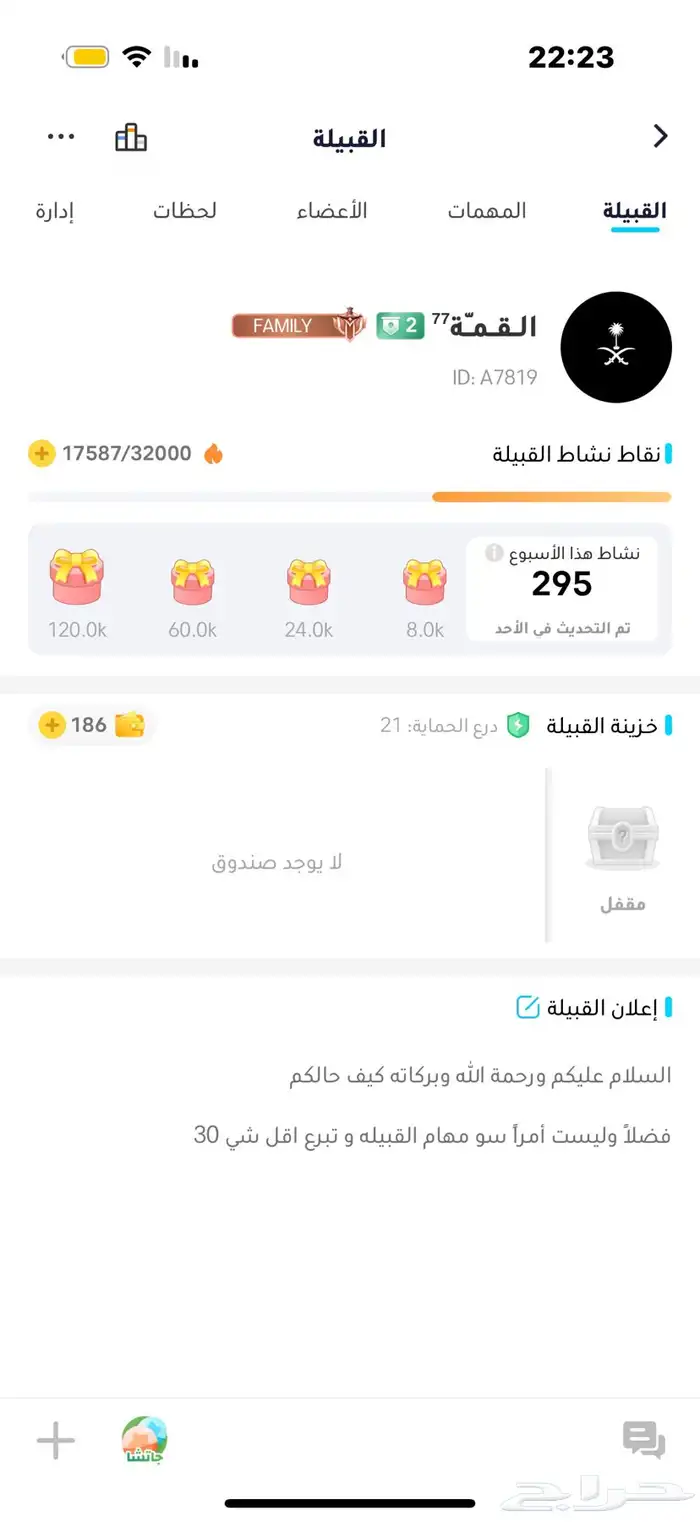Open the three-dot overflow menu

click(61, 137)
